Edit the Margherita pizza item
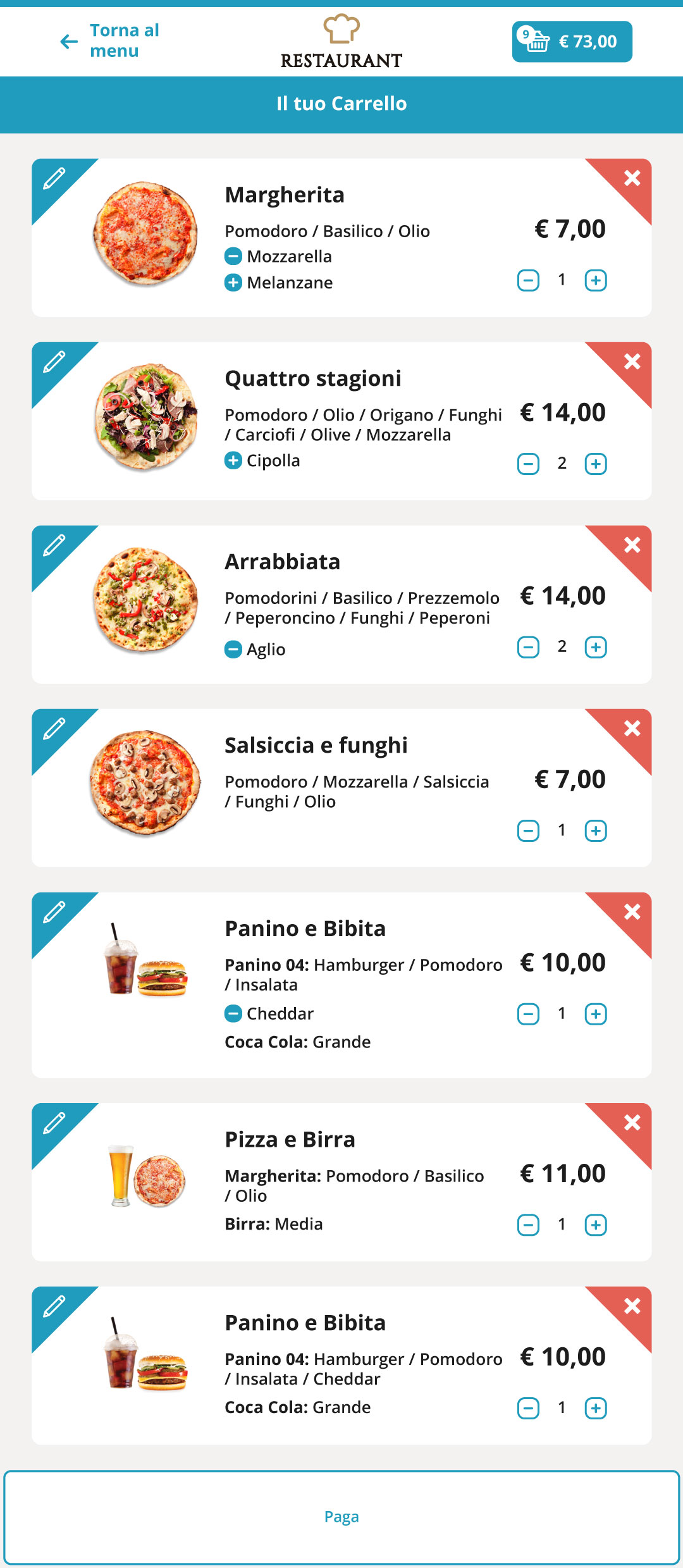 click(x=55, y=180)
